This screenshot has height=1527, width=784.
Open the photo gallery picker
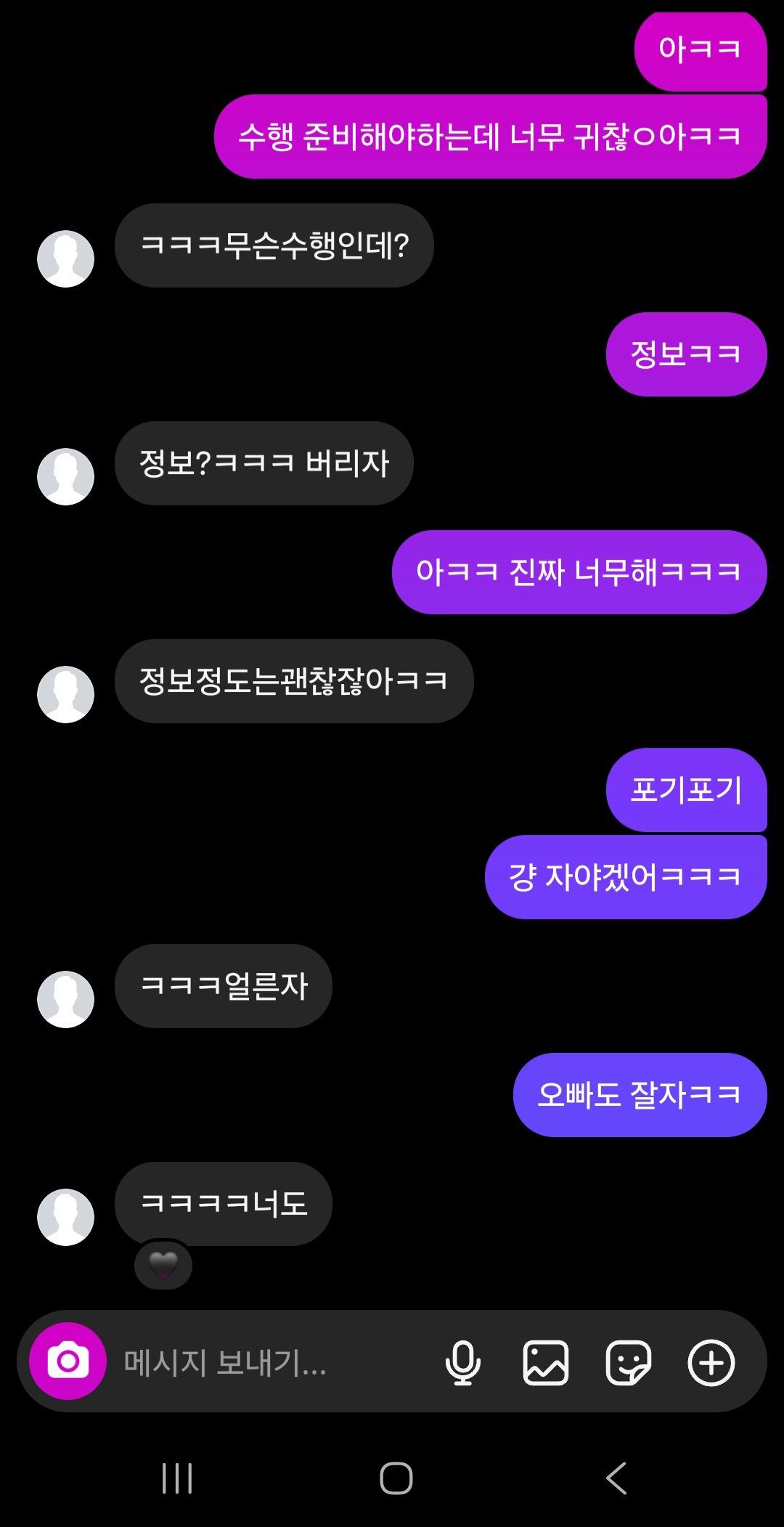coord(546,1362)
